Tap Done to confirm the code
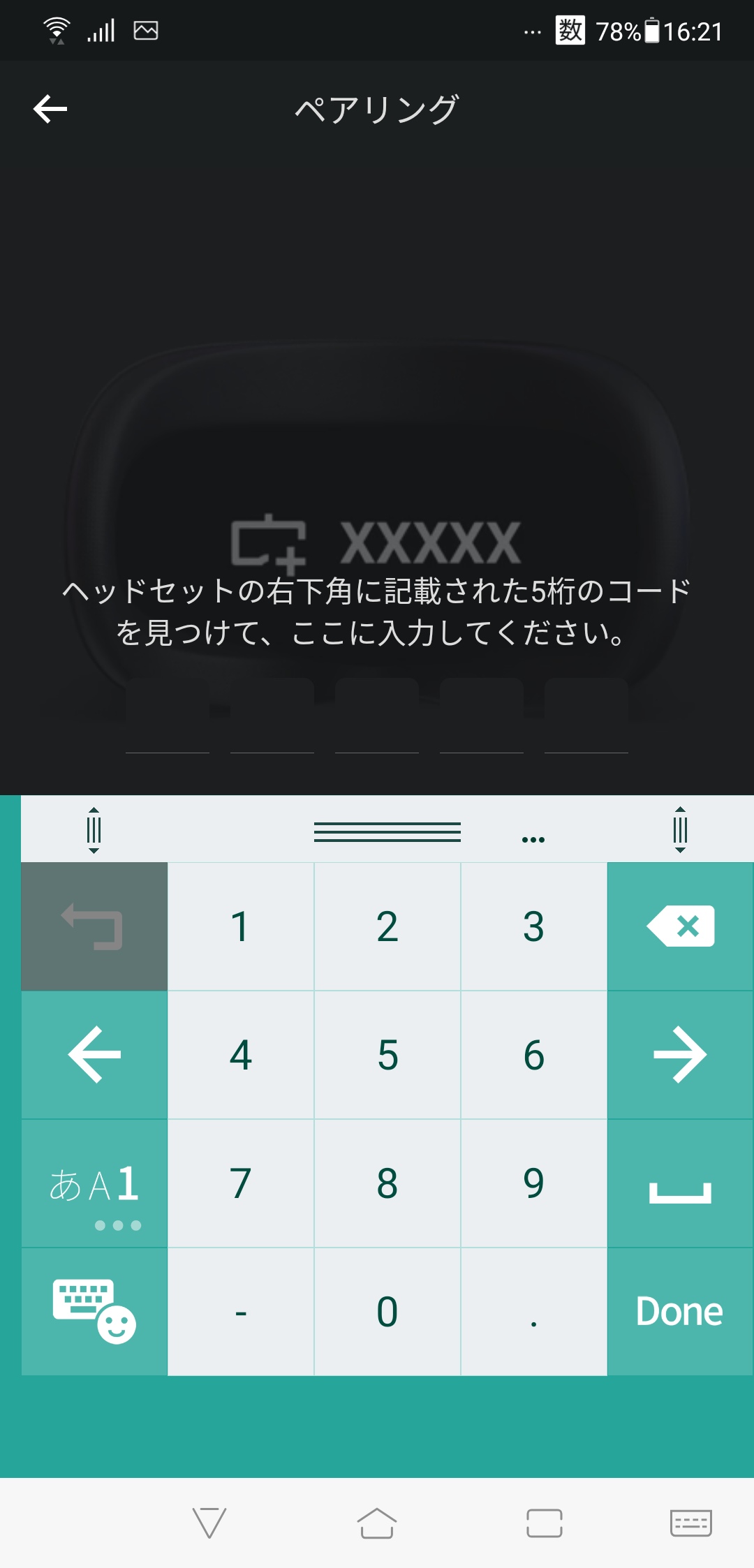This screenshot has width=754, height=1568. tap(679, 1312)
